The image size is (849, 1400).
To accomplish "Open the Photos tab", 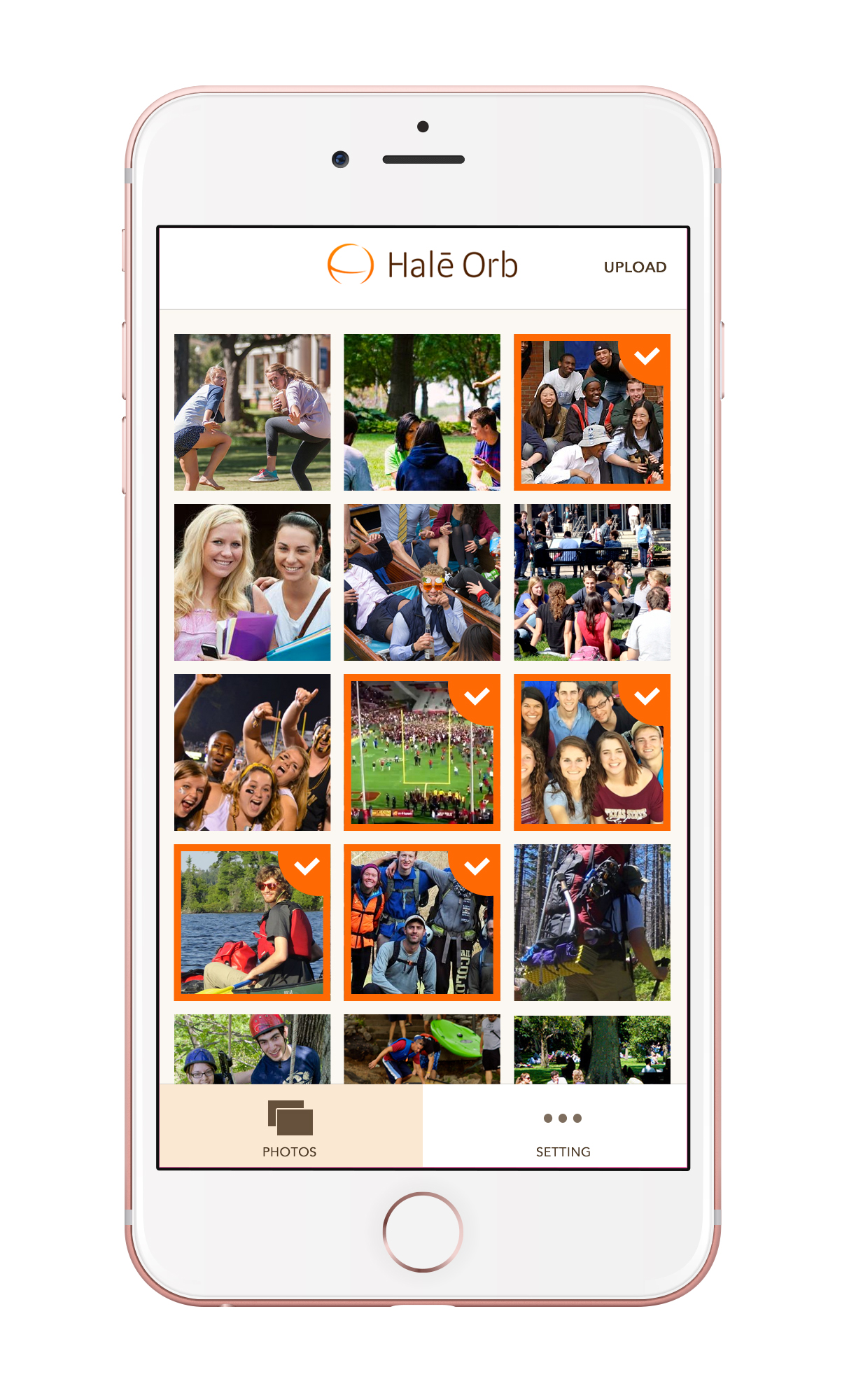I will [x=291, y=1126].
